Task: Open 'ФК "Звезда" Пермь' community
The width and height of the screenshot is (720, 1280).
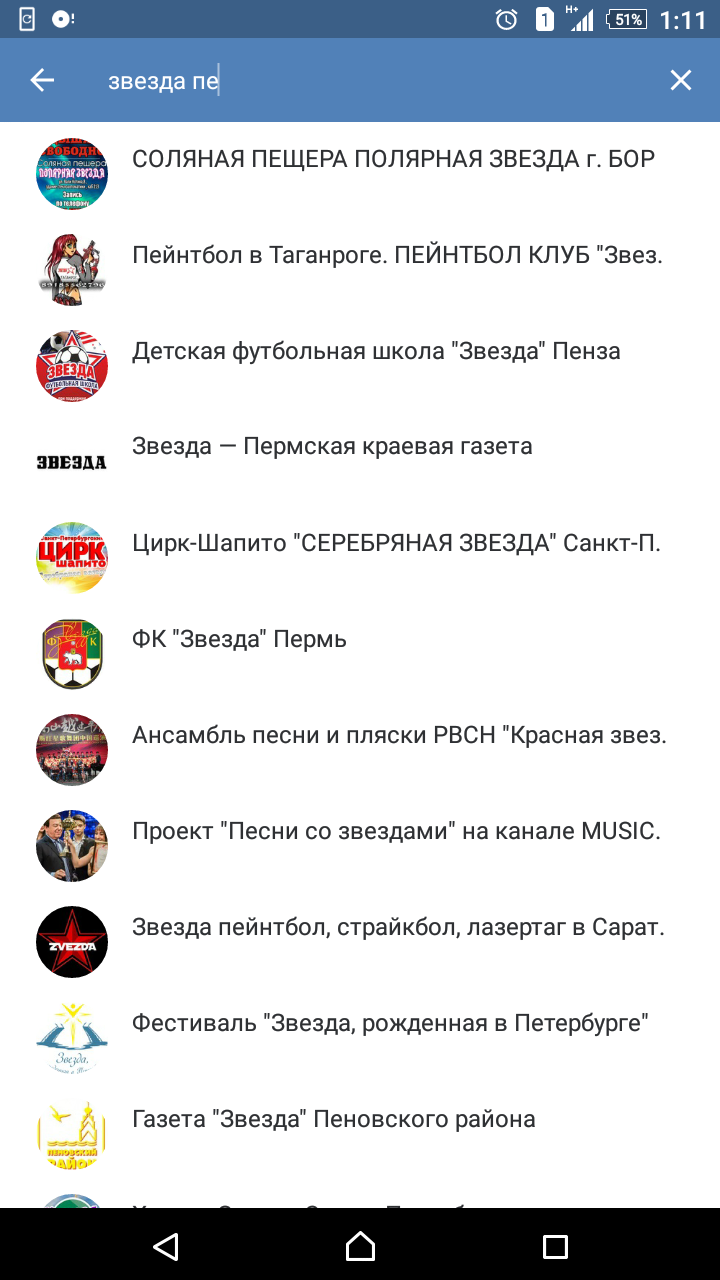Action: [239, 639]
